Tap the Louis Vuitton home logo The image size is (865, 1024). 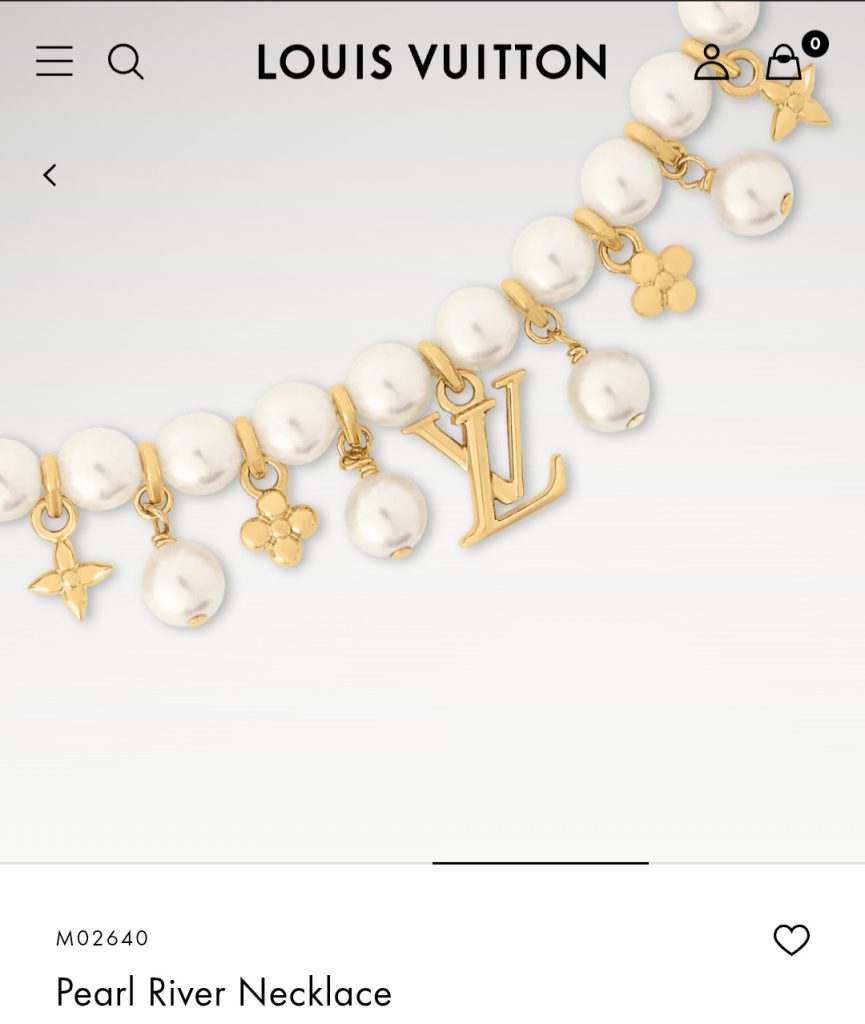click(x=431, y=62)
